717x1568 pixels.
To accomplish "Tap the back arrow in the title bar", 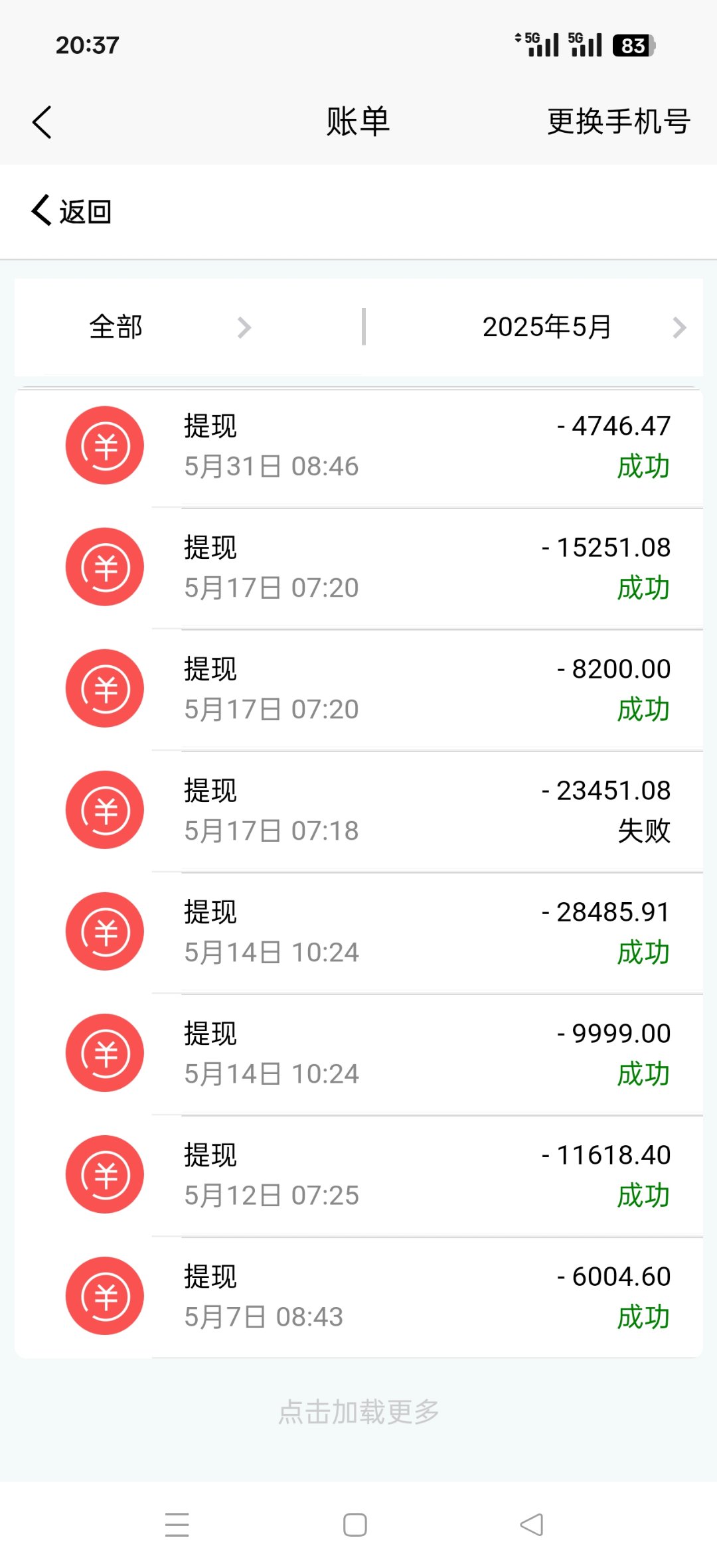I will click(x=42, y=122).
